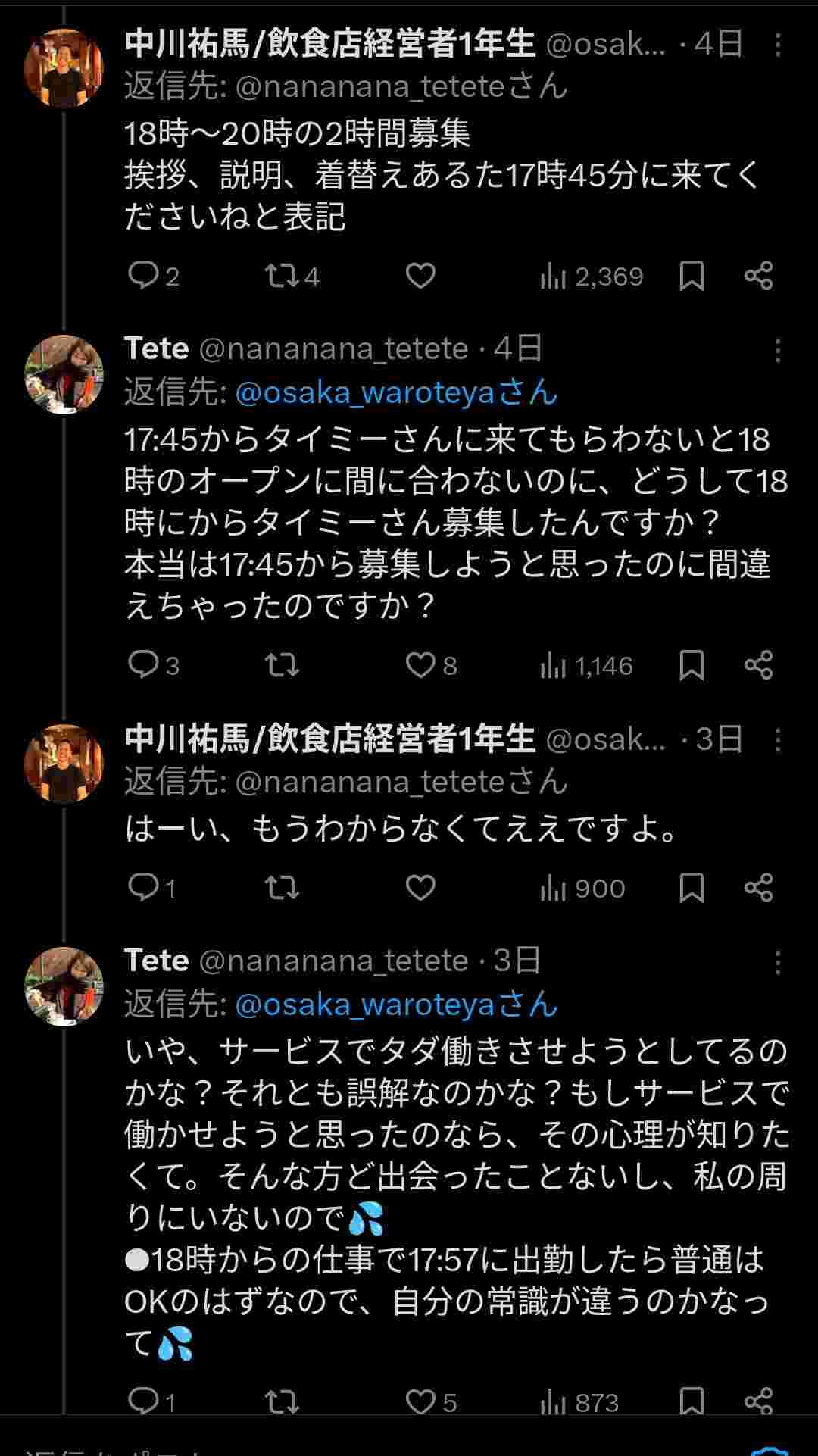This screenshot has width=818, height=1456.
Task: Open more options on 中川祐馬's 3日 tweet
Action: [x=777, y=740]
